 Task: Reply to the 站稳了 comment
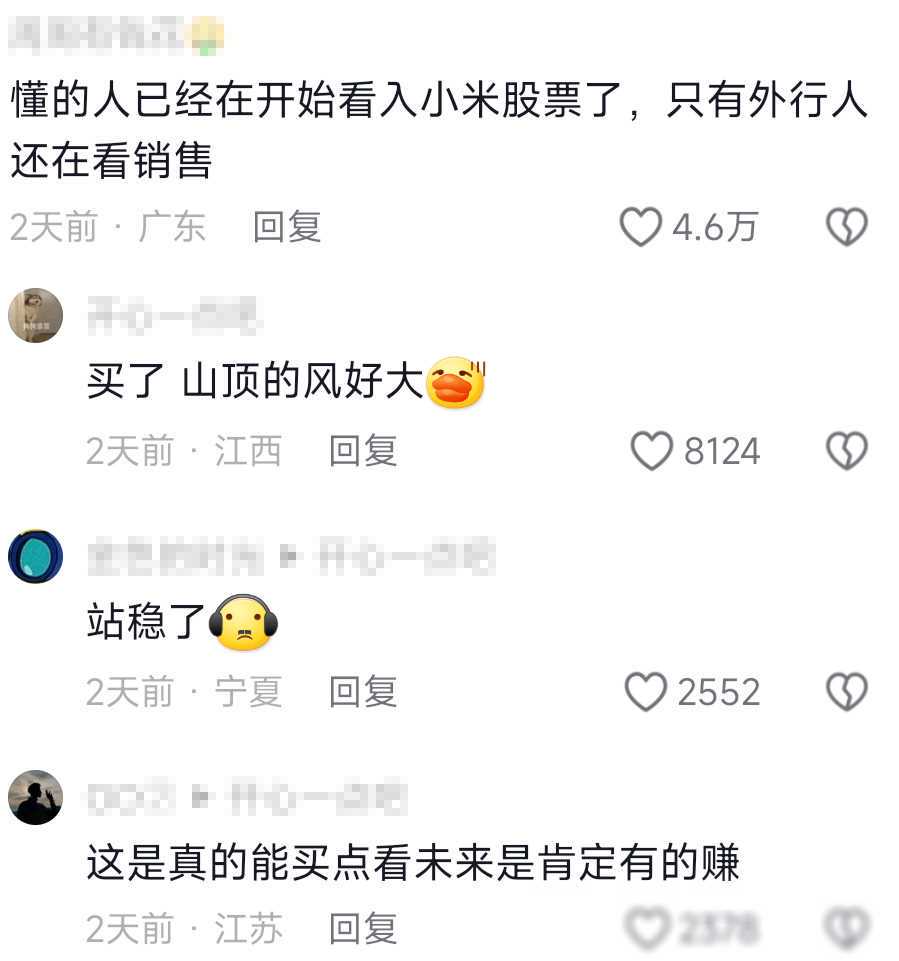[363, 691]
